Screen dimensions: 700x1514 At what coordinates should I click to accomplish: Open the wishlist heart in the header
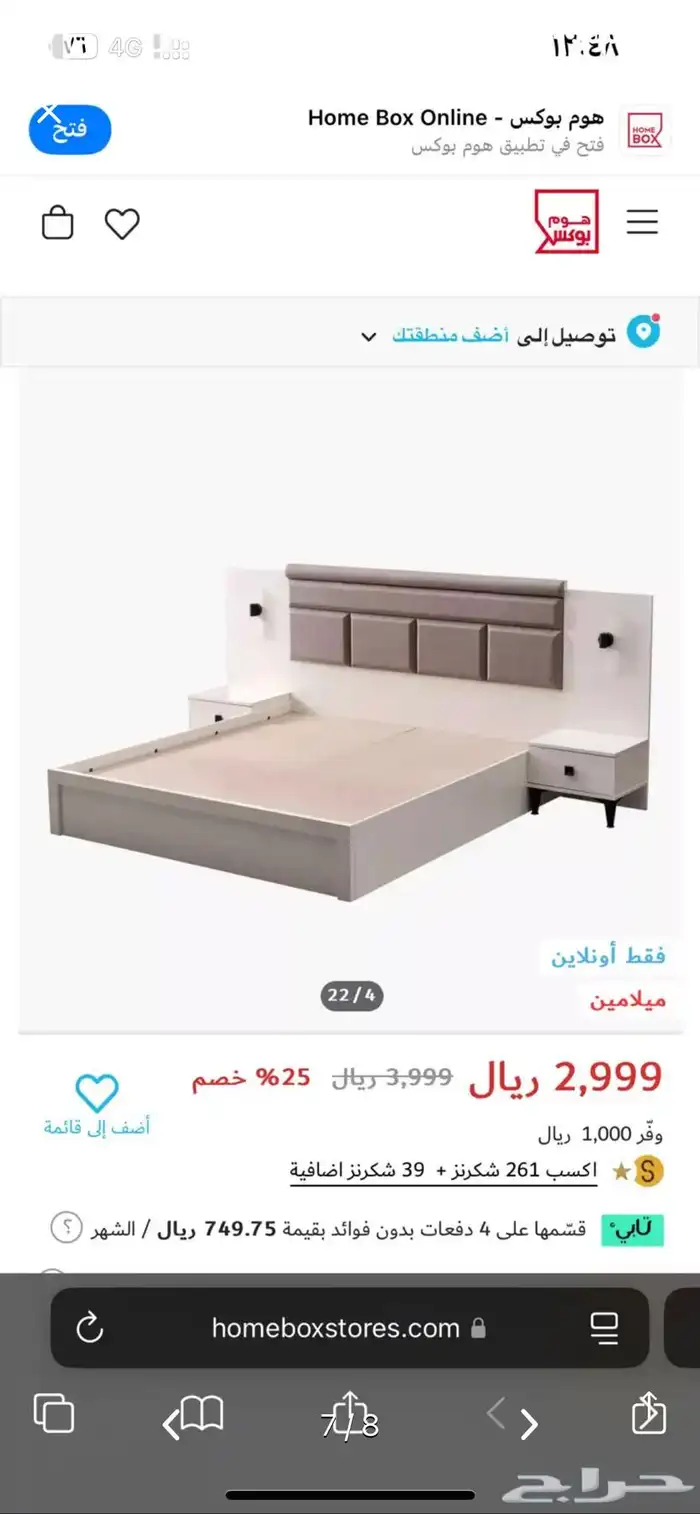[x=122, y=223]
